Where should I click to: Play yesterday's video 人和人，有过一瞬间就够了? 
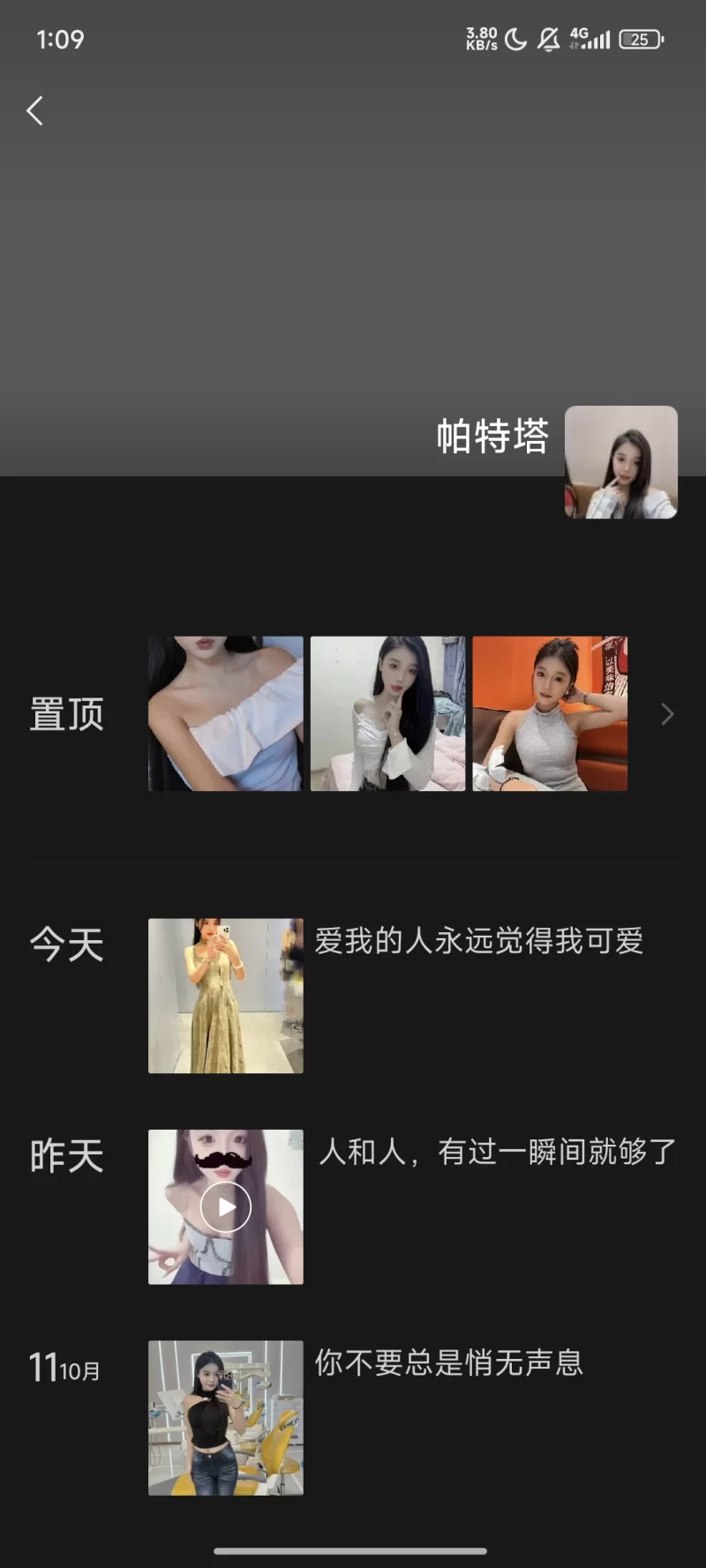pyautogui.click(x=226, y=1207)
